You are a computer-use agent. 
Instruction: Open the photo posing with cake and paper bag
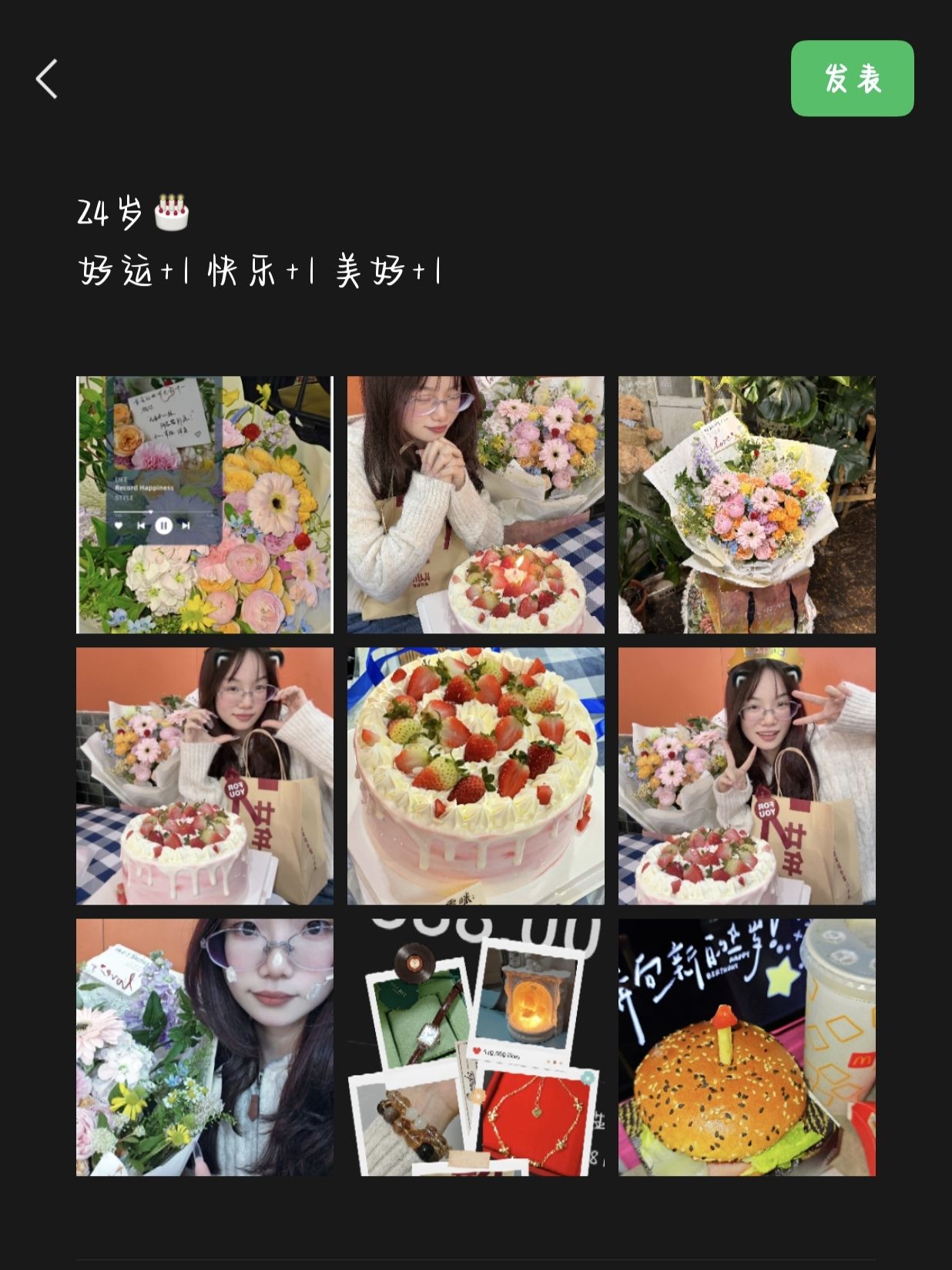click(x=205, y=776)
